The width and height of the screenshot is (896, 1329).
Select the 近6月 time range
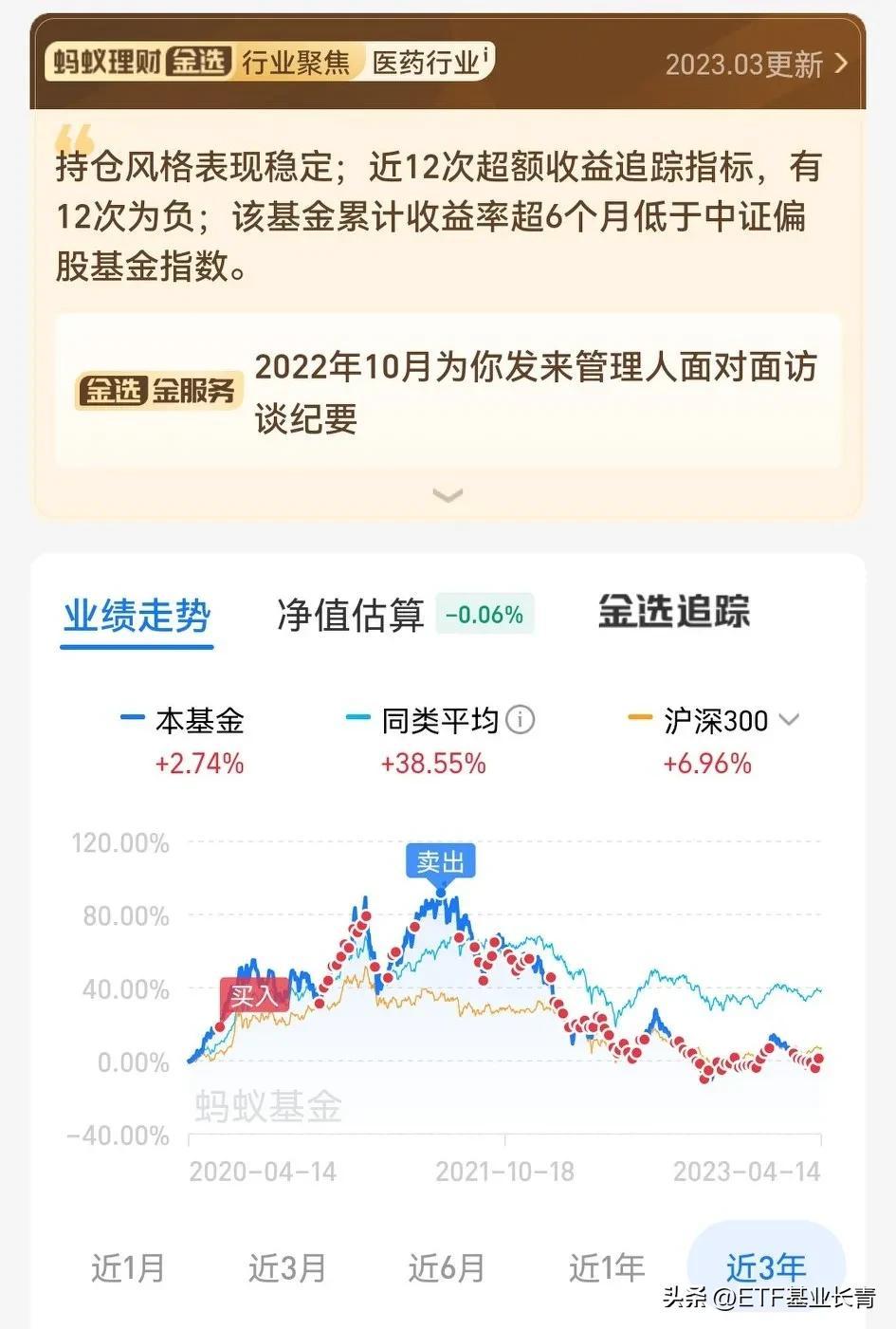(x=447, y=1267)
